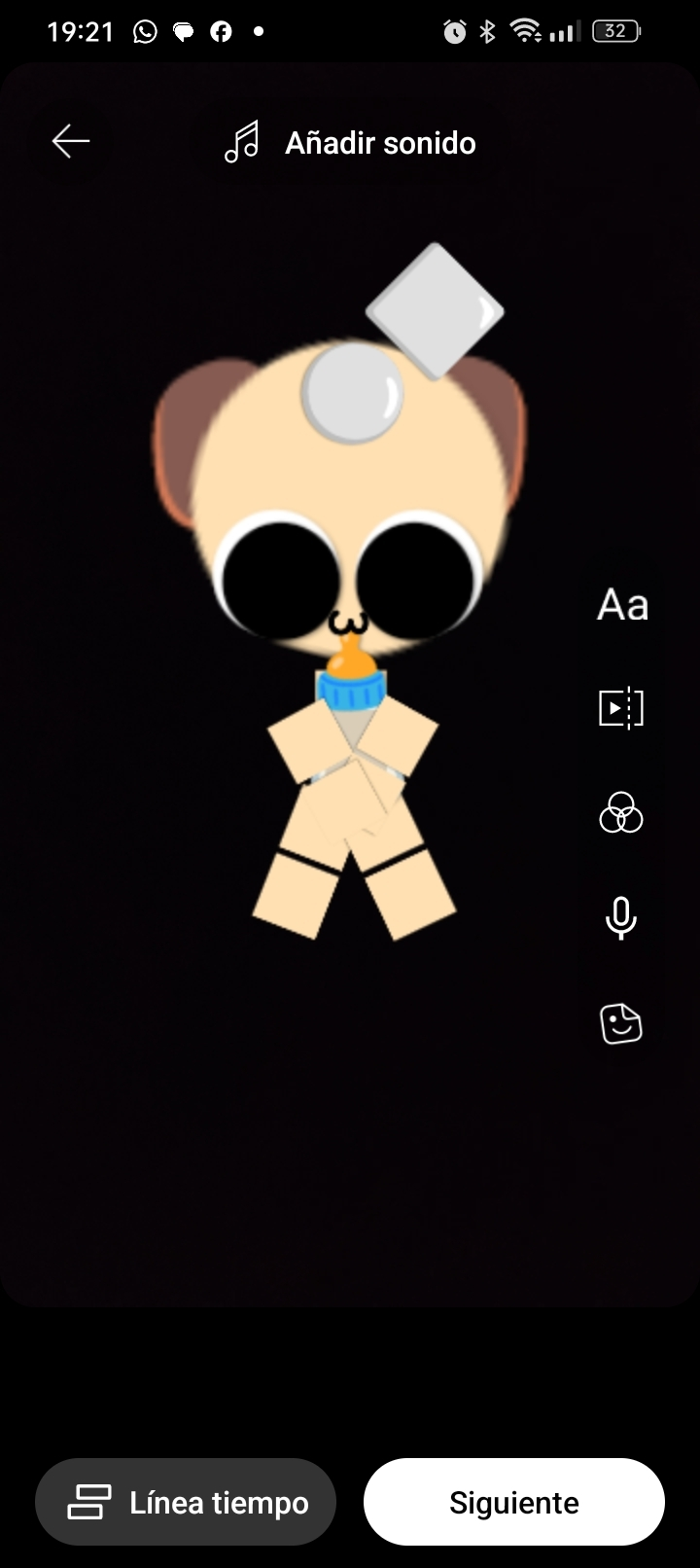Open the video clip trim tool
This screenshot has width=700, height=1568.
[x=621, y=708]
